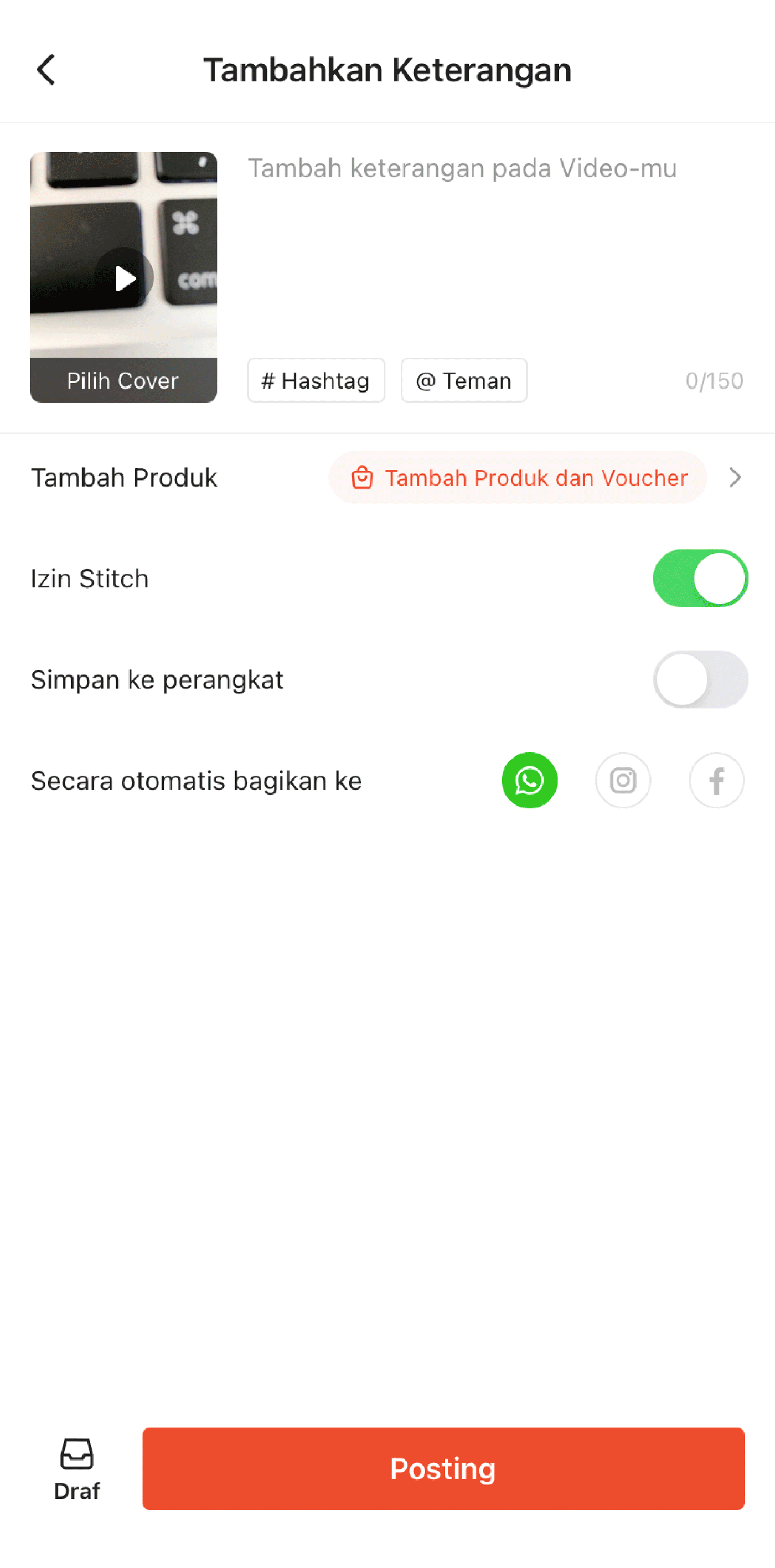Mention a friend using @ Teman
The image size is (775, 1568).
click(x=463, y=380)
